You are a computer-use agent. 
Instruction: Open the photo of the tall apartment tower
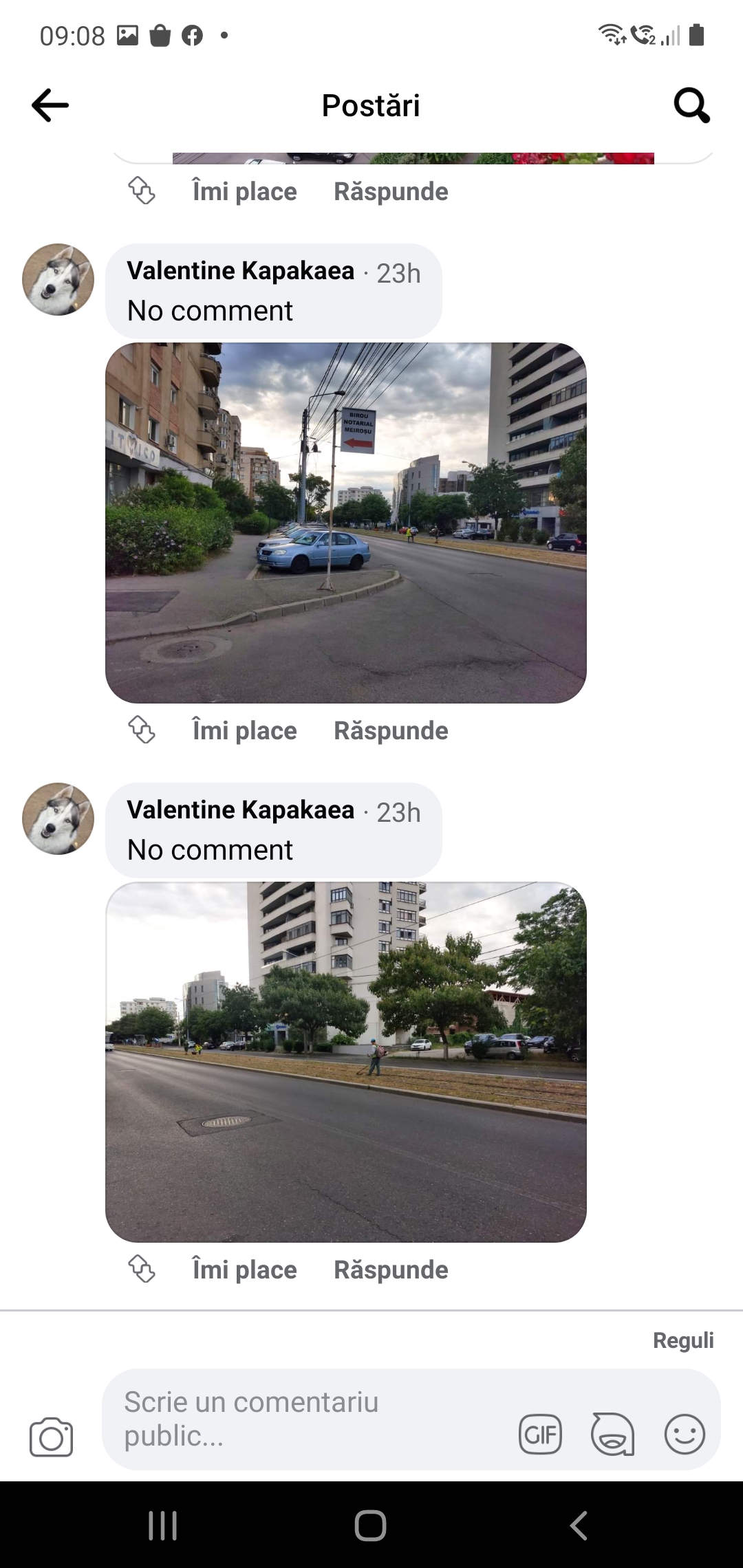click(345, 1062)
